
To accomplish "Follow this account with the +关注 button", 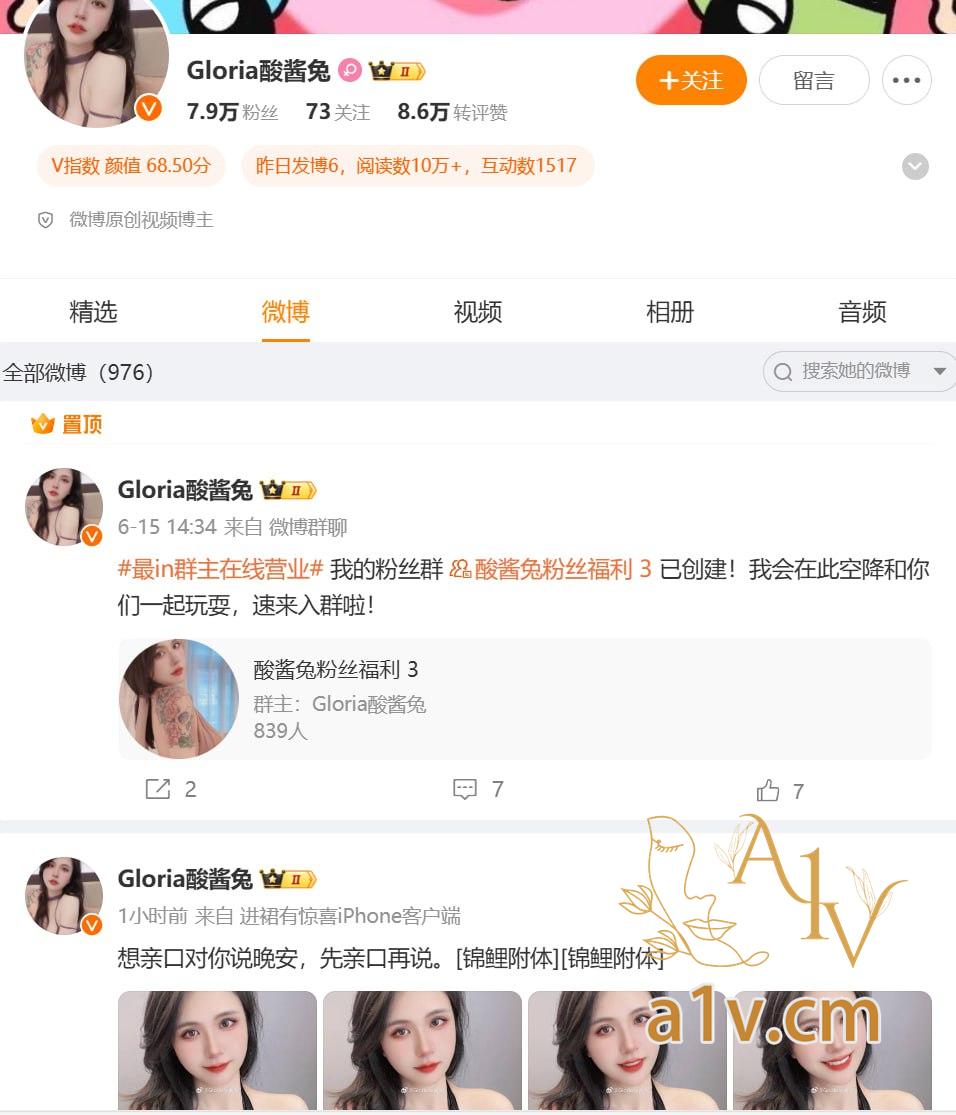I will [x=691, y=81].
